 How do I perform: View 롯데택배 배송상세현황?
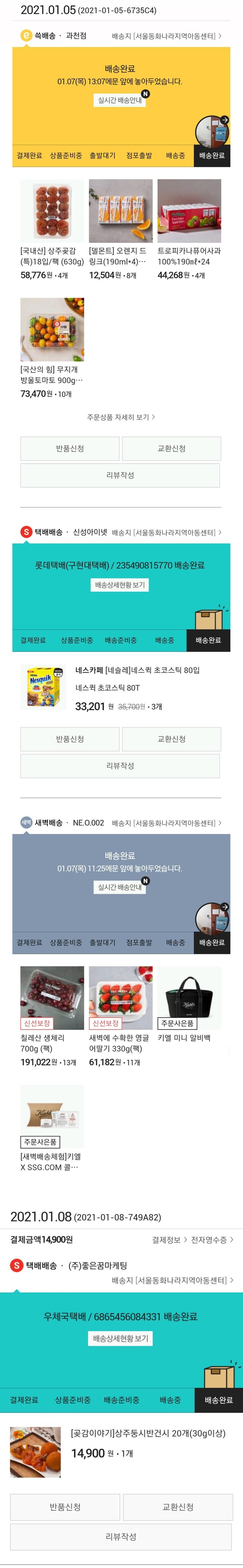tap(120, 585)
